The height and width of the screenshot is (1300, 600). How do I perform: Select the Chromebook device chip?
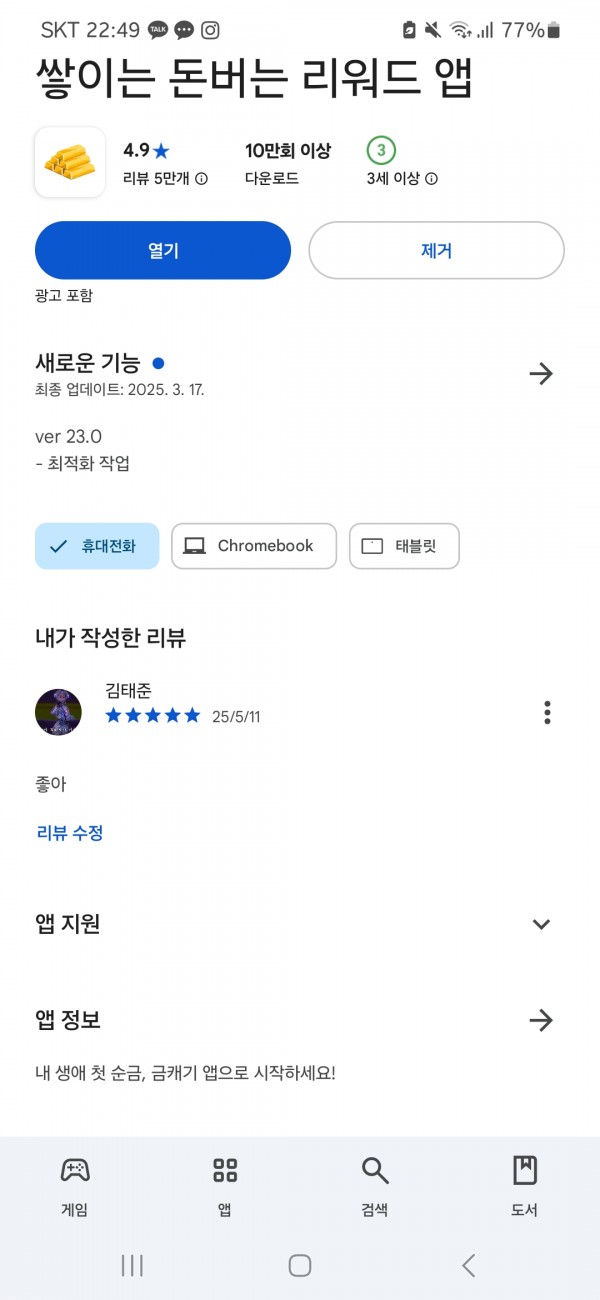254,546
